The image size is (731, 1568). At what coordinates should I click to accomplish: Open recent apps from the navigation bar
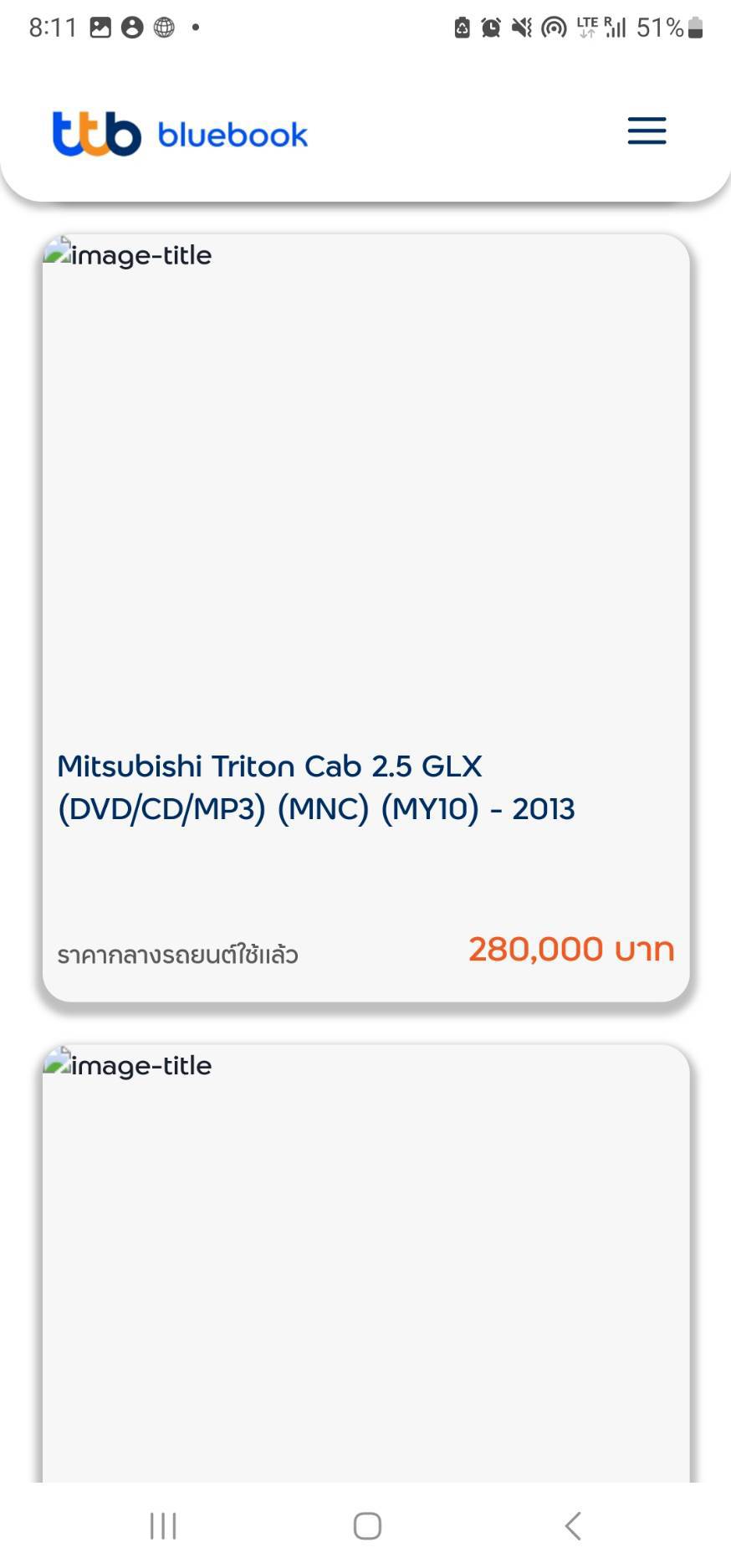point(163,1525)
